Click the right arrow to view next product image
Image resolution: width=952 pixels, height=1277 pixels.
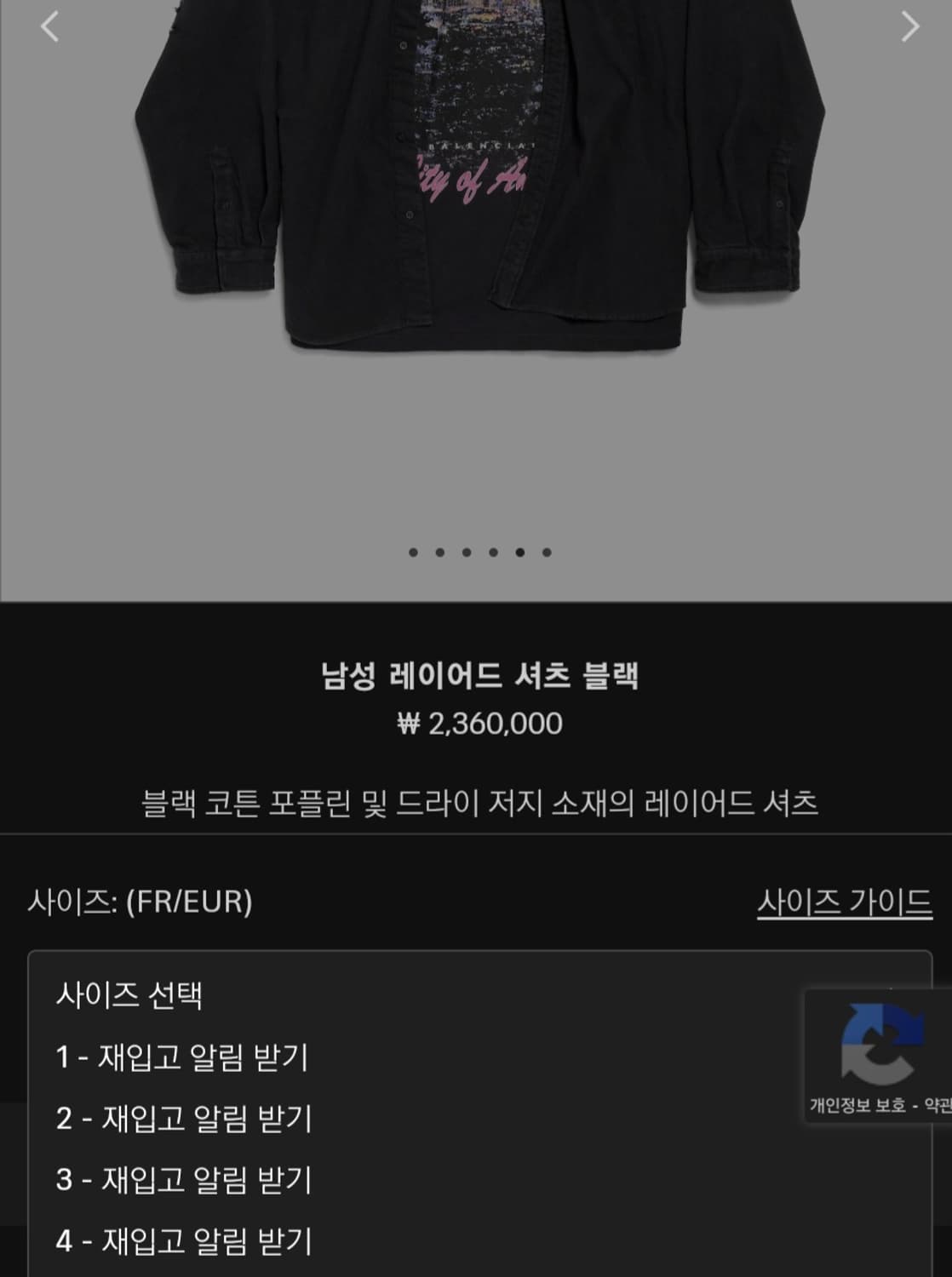(x=909, y=27)
